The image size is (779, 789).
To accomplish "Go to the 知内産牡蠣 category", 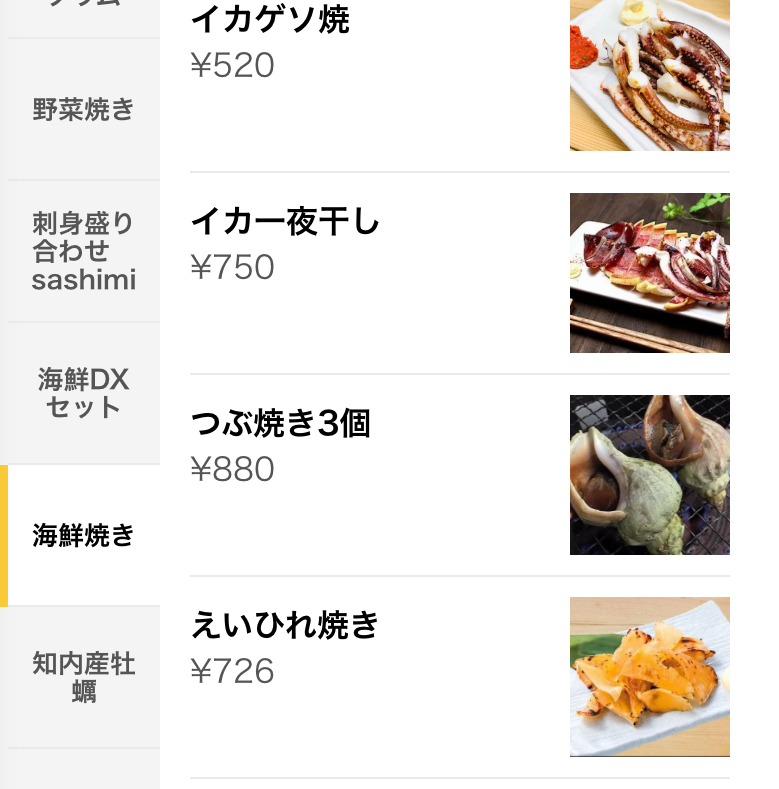I will tap(83, 677).
